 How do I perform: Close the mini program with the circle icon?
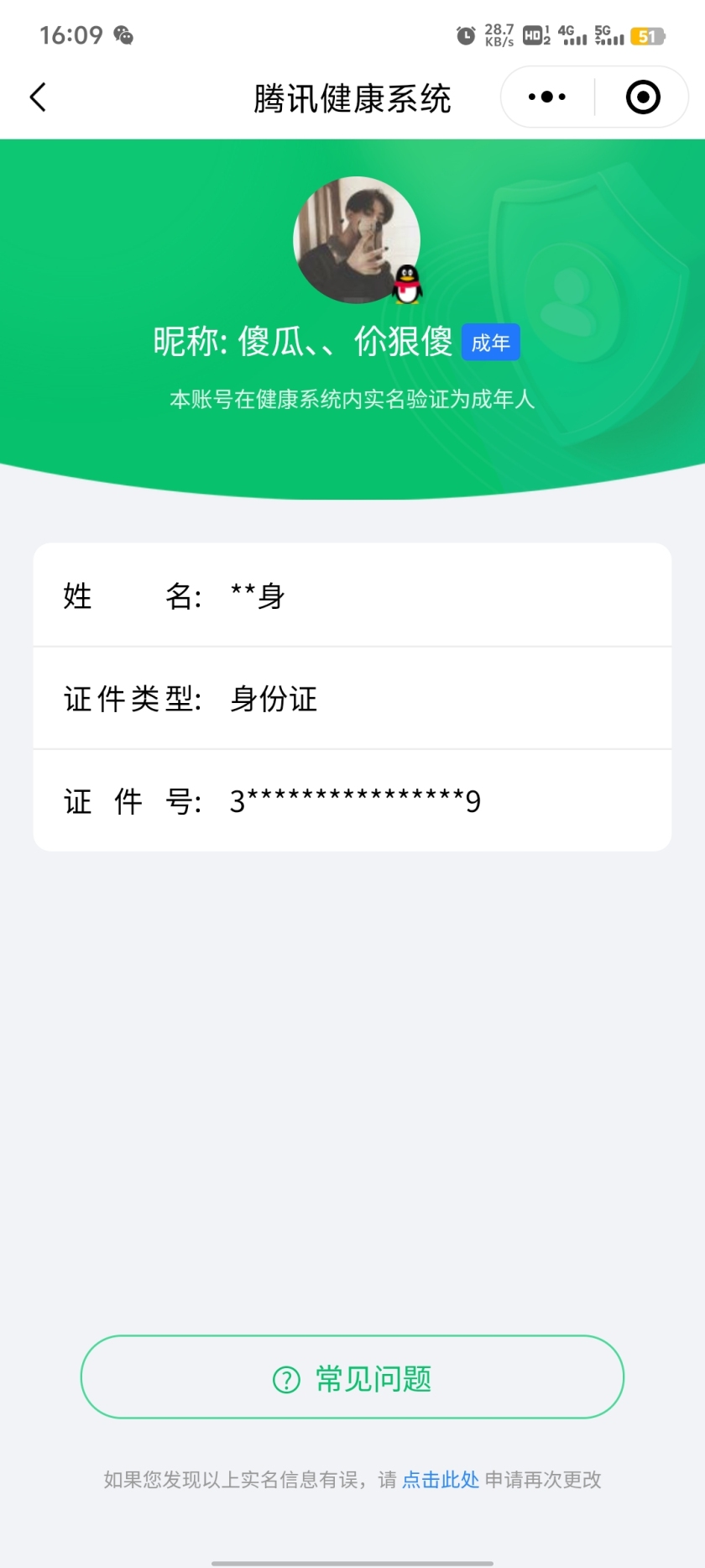coord(643,97)
